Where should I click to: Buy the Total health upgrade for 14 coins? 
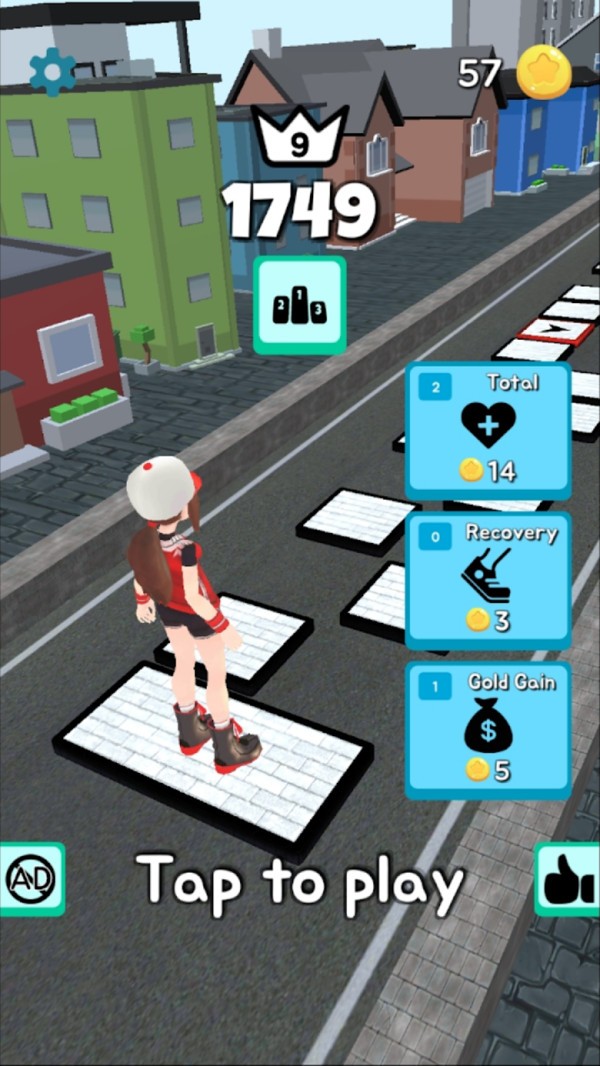[x=487, y=430]
